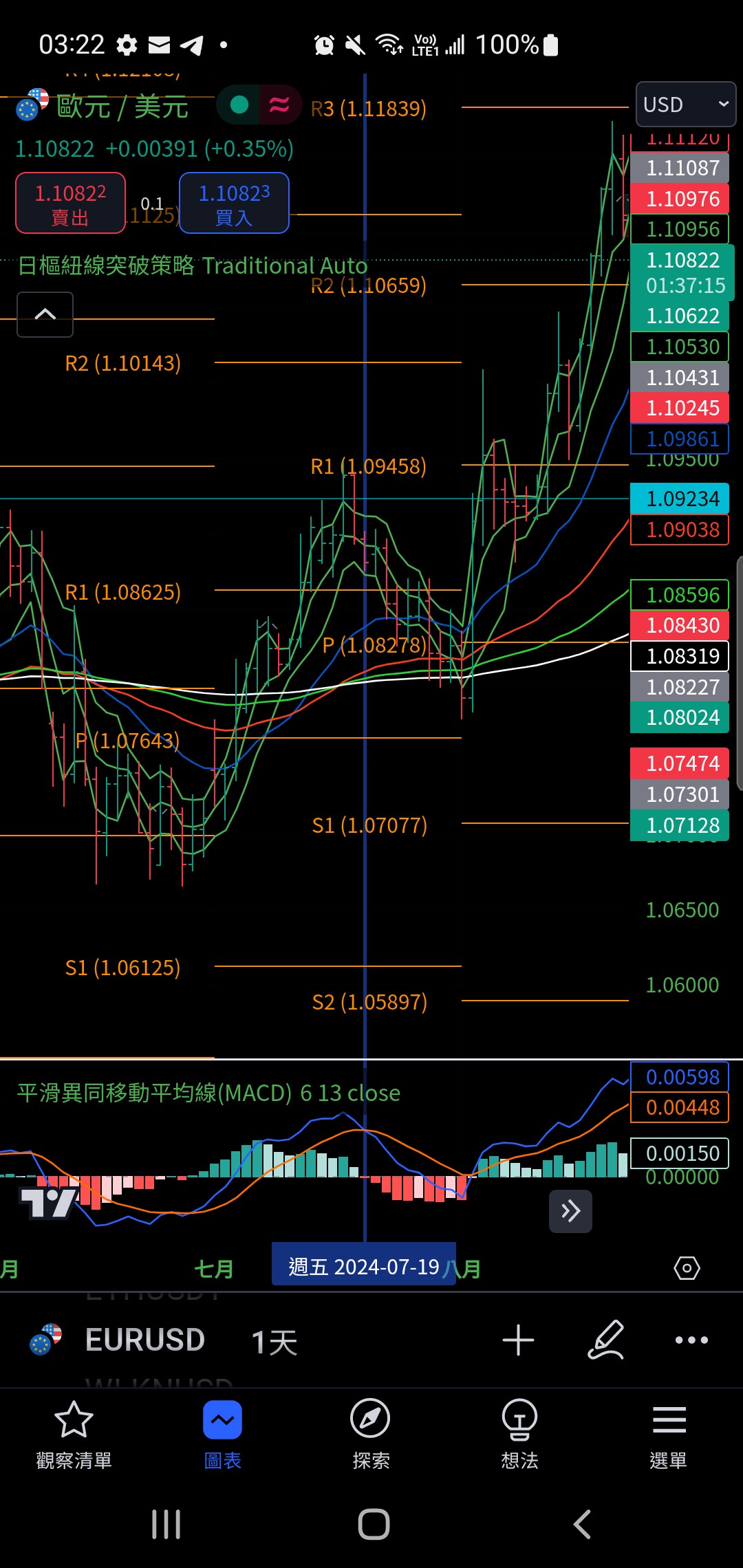Screen dimensions: 743x1568
Task: Open the USD currency dropdown
Action: pos(685,105)
